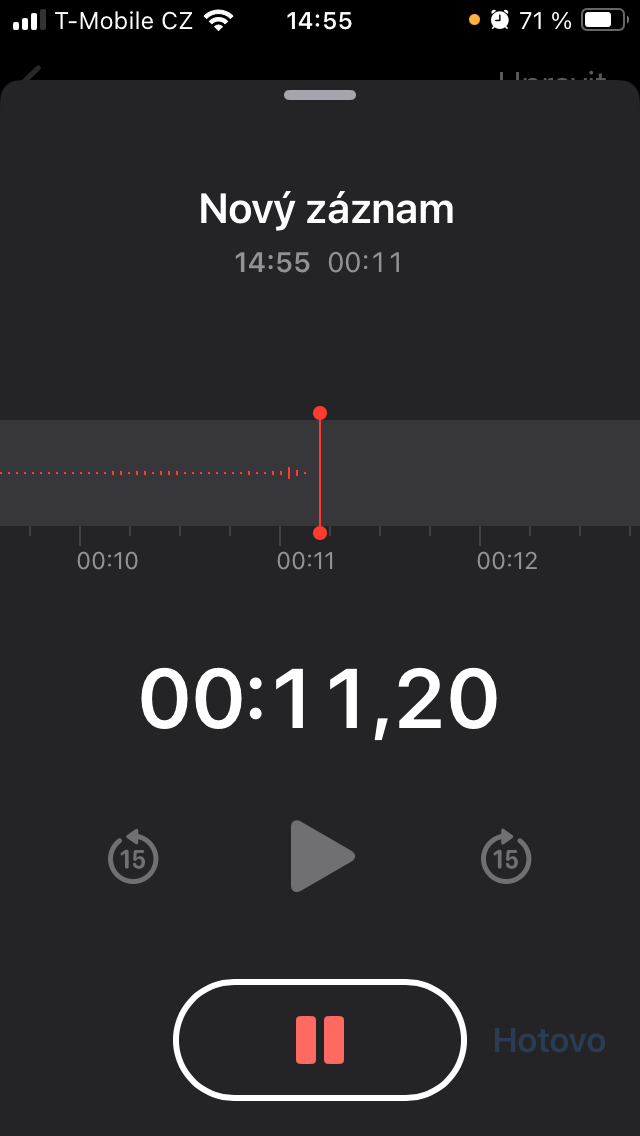Rename the recording titled Nový záznam
The width and height of the screenshot is (640, 1136).
326,210
